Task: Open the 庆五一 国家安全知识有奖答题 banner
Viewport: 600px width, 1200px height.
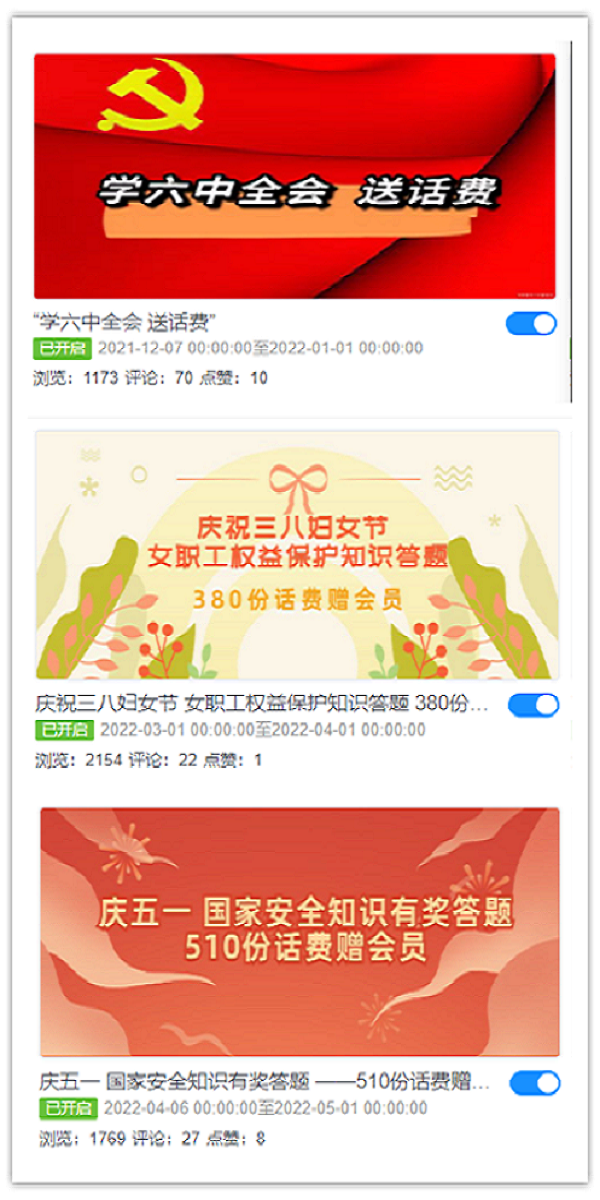Action: tap(299, 931)
